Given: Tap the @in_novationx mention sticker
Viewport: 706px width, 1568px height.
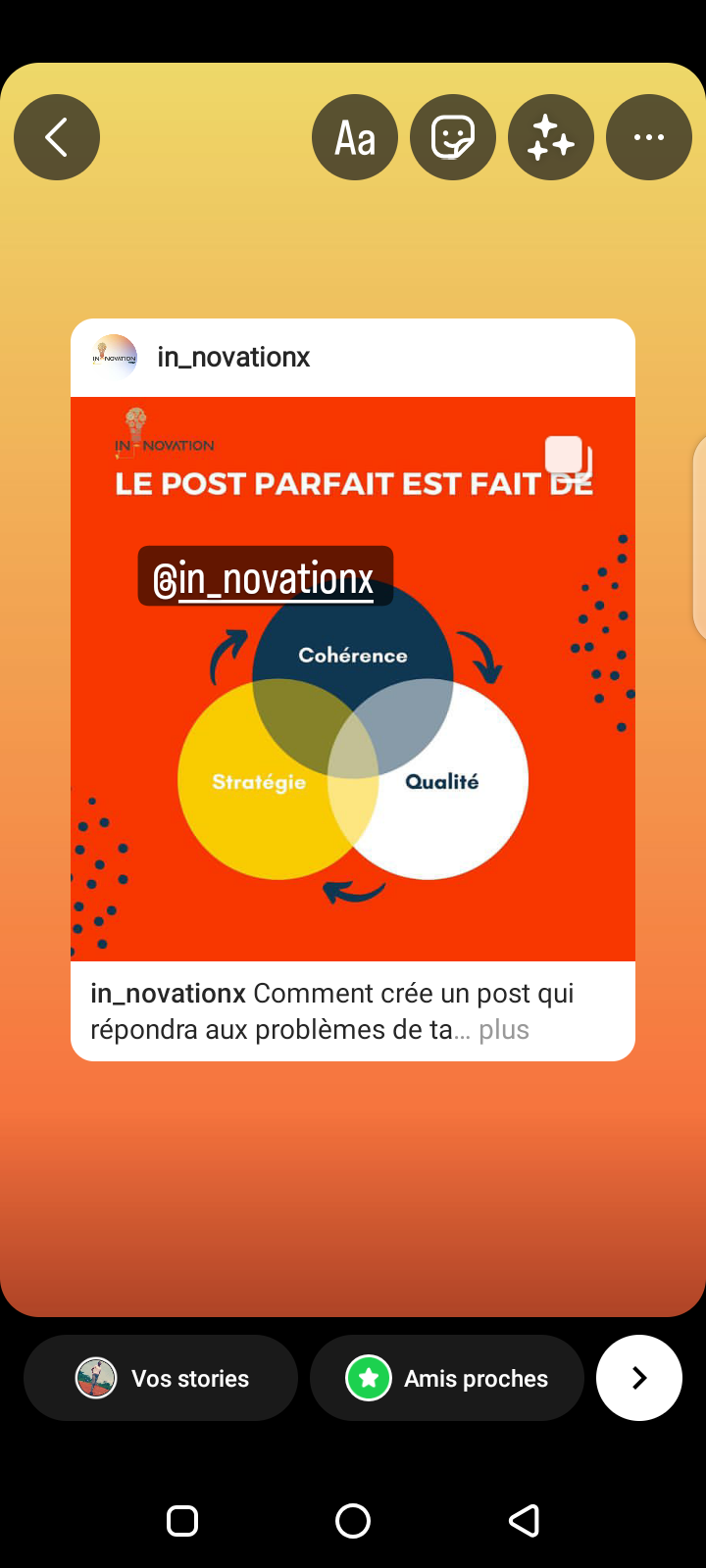Looking at the screenshot, I should (265, 577).
